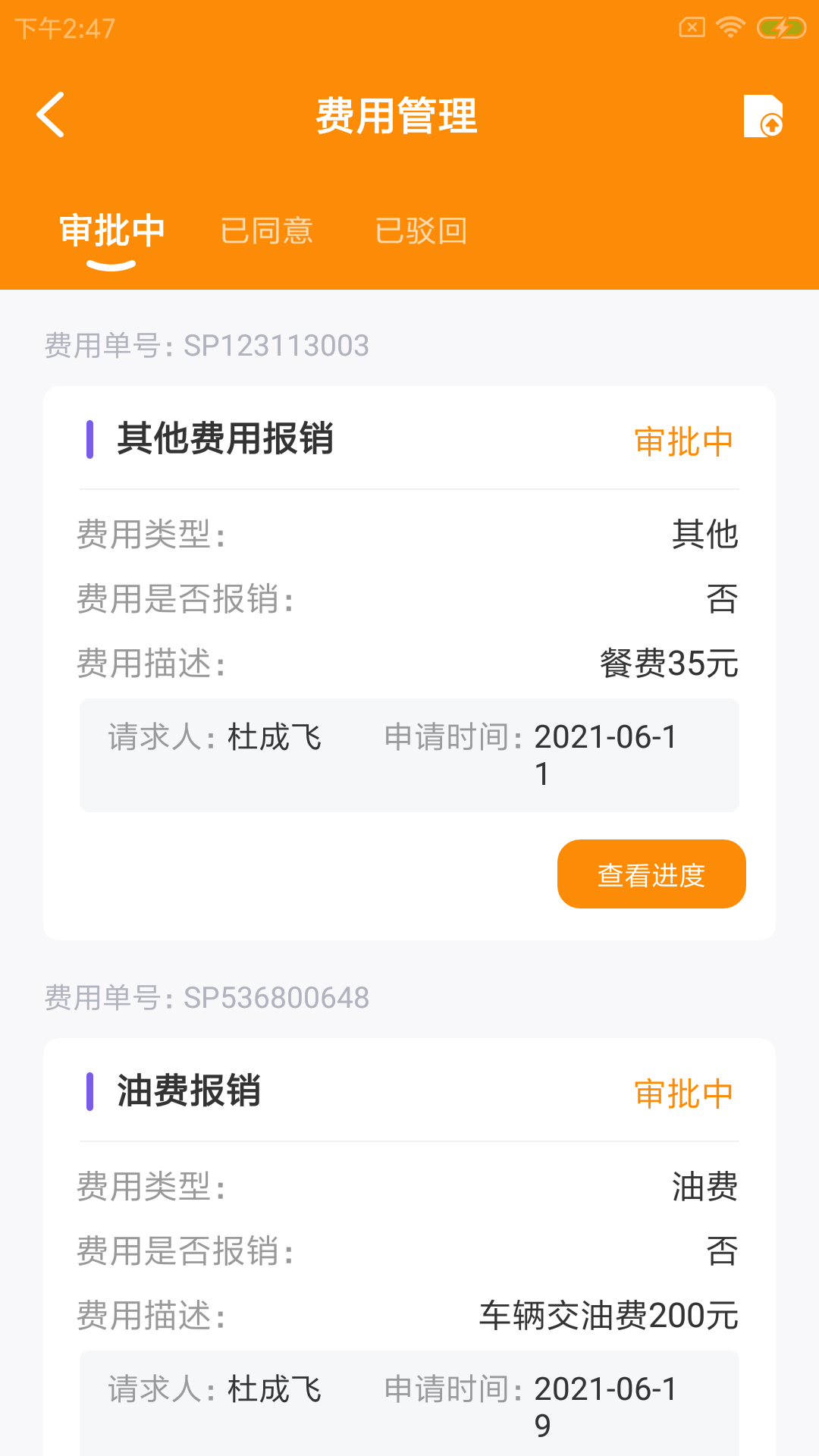Image resolution: width=819 pixels, height=1456 pixels.
Task: Go back from 费用管理 page
Action: 51,115
